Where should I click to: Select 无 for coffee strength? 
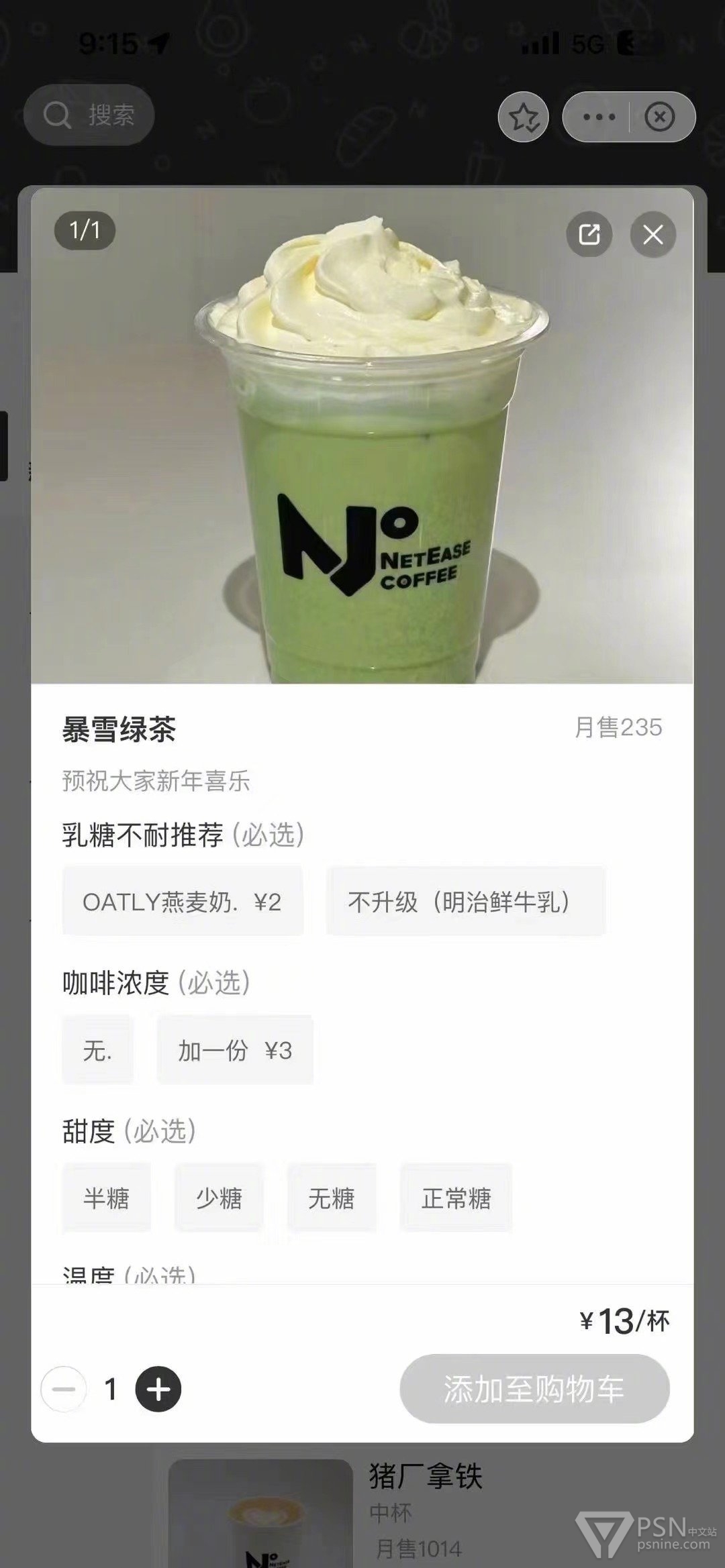(98, 1049)
